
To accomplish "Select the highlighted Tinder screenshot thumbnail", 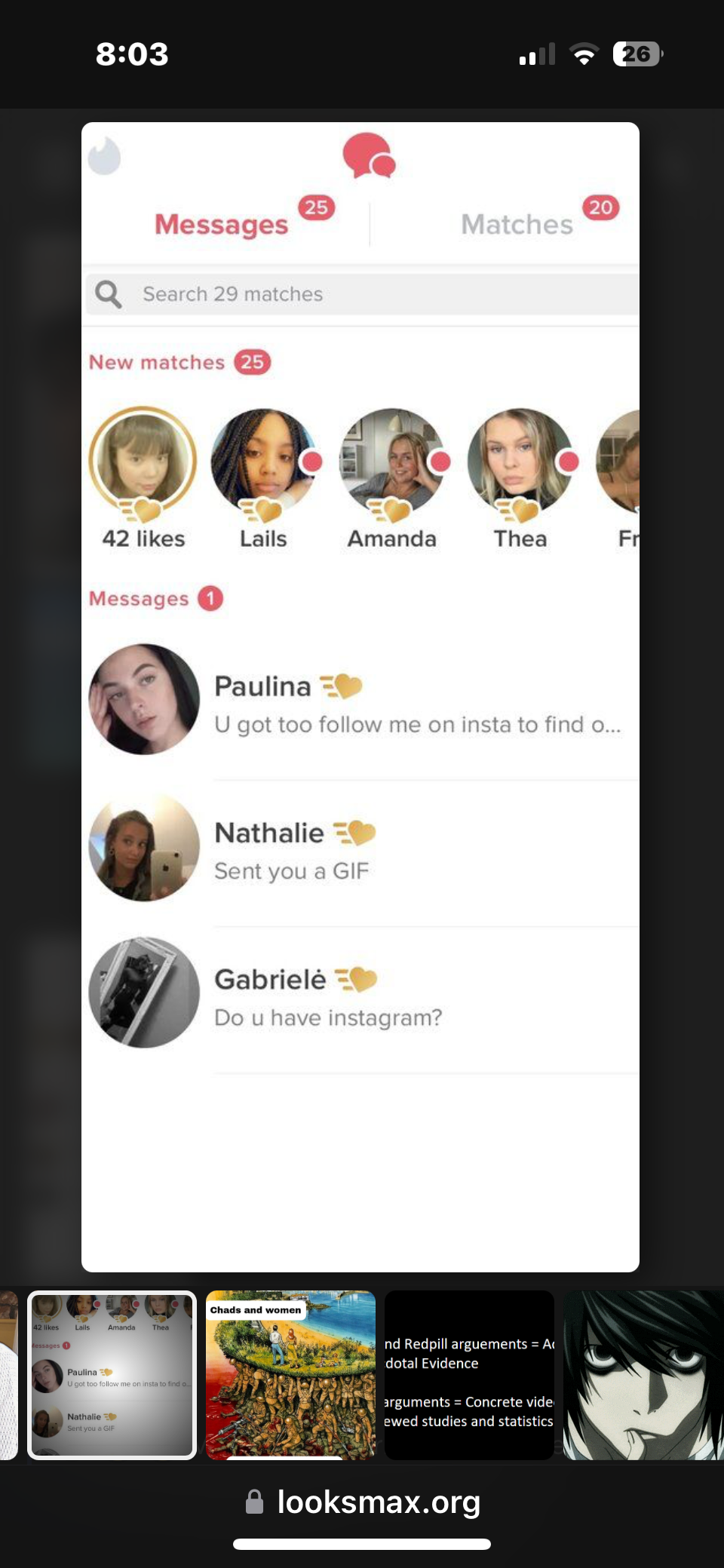I will [x=112, y=1374].
